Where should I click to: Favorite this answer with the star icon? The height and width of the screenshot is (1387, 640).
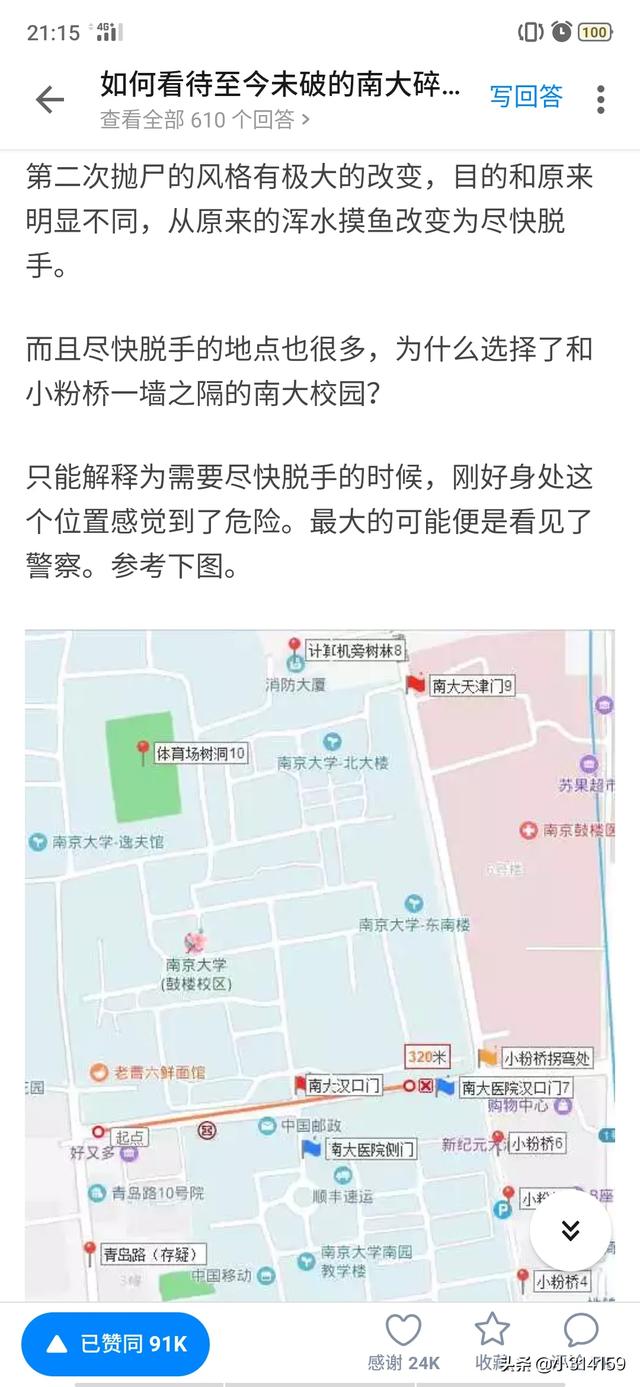tap(491, 1330)
